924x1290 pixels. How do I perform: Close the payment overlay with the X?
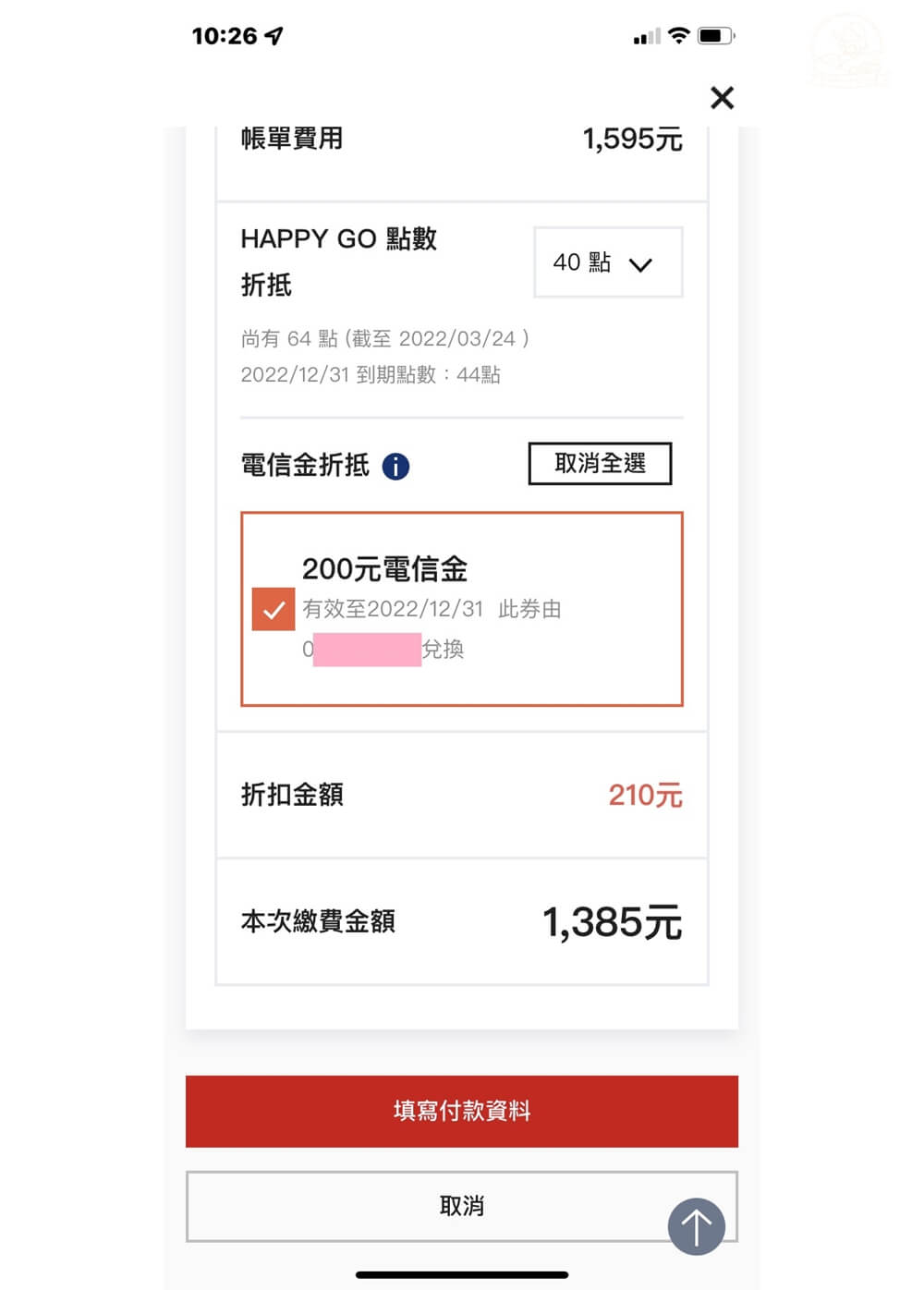[722, 97]
